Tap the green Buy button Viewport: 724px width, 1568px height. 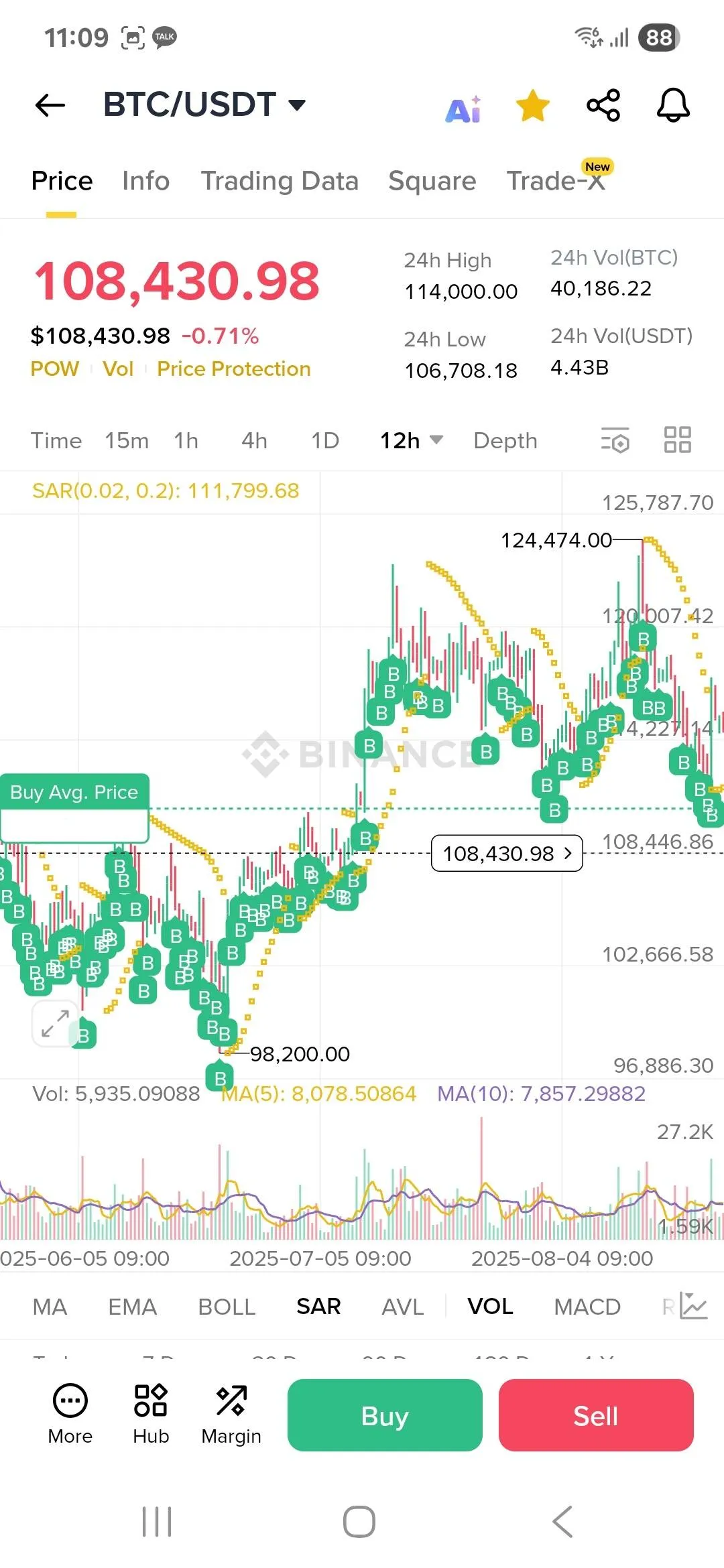pyautogui.click(x=385, y=1415)
